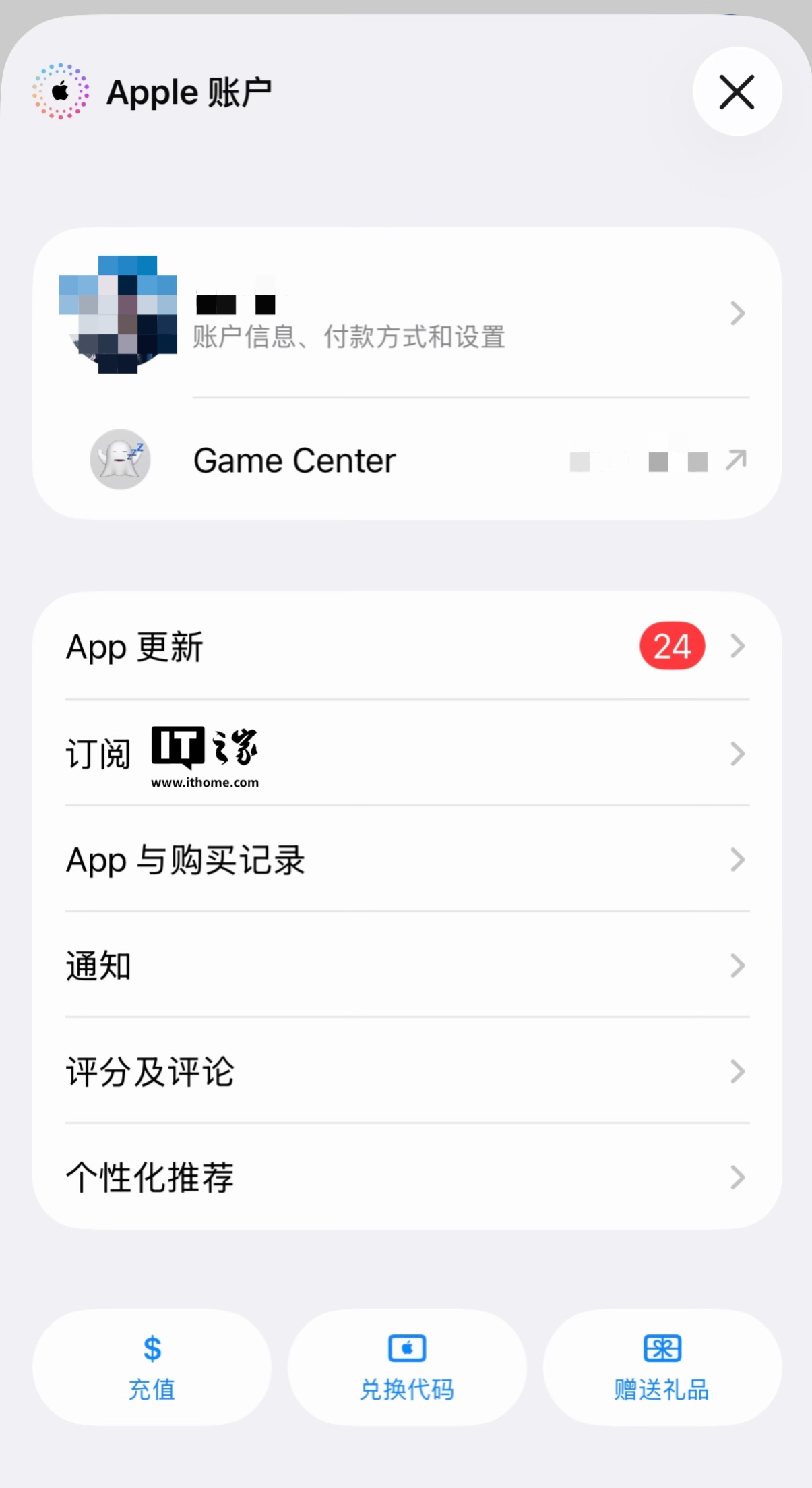
Task: Close the Apple 账户 sheet
Action: [737, 92]
